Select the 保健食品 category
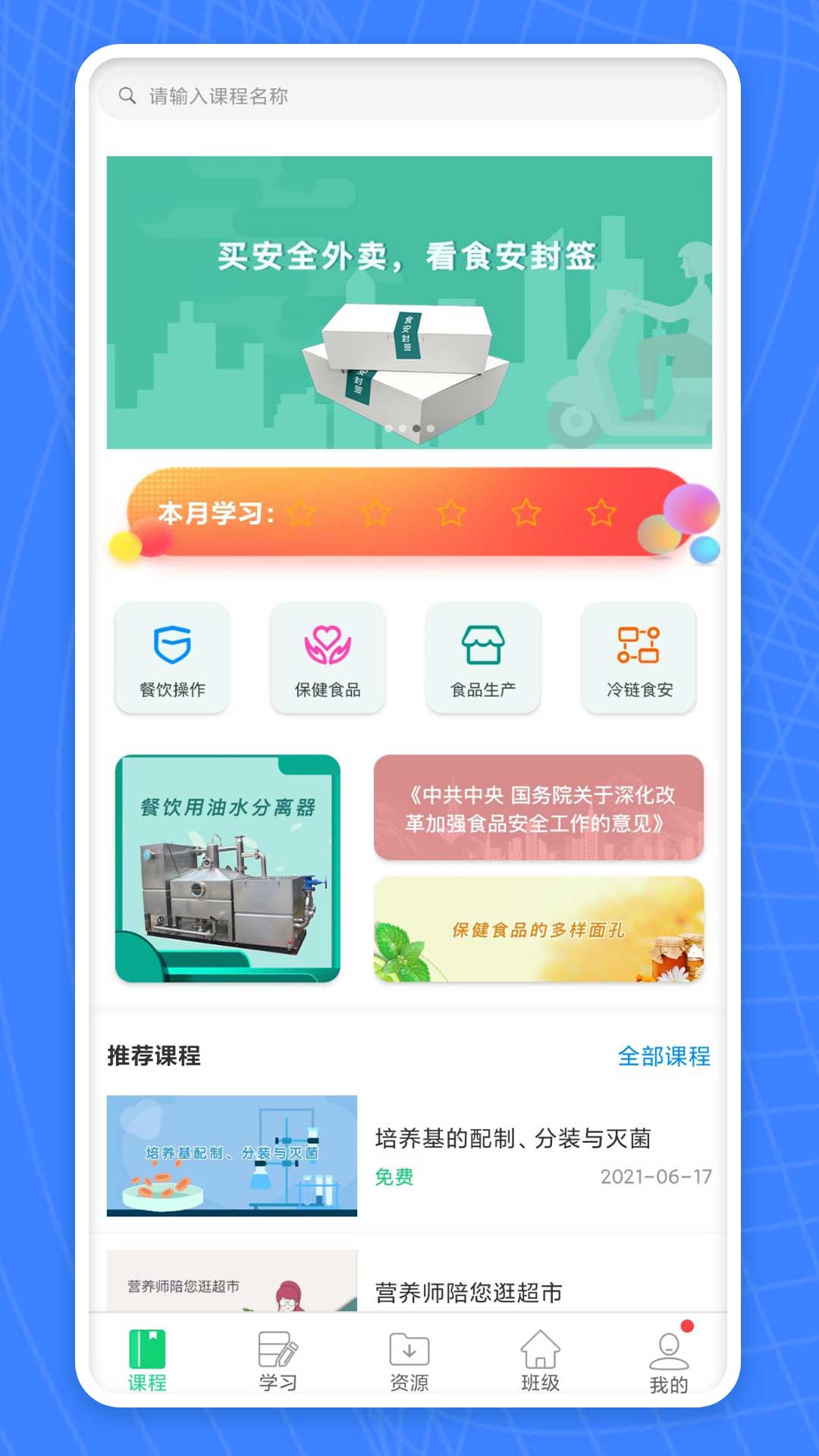This screenshot has width=819, height=1456. coord(328,657)
